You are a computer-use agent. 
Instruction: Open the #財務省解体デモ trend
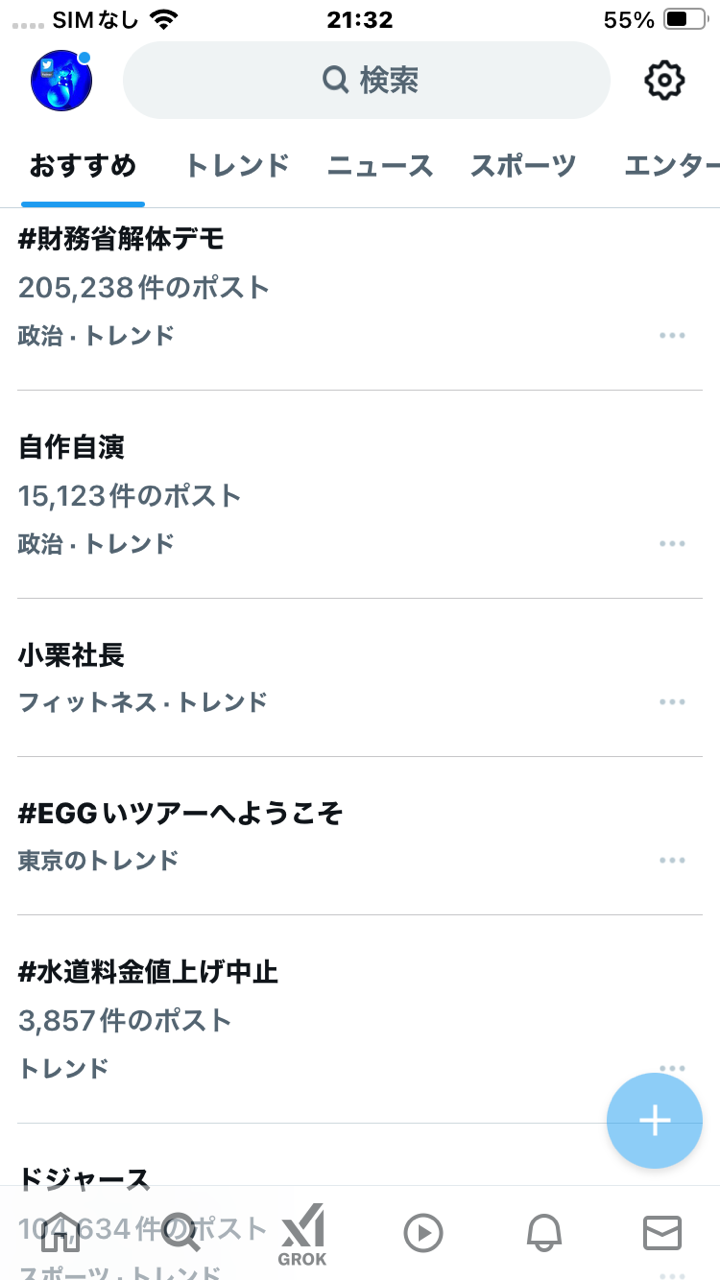point(360,287)
